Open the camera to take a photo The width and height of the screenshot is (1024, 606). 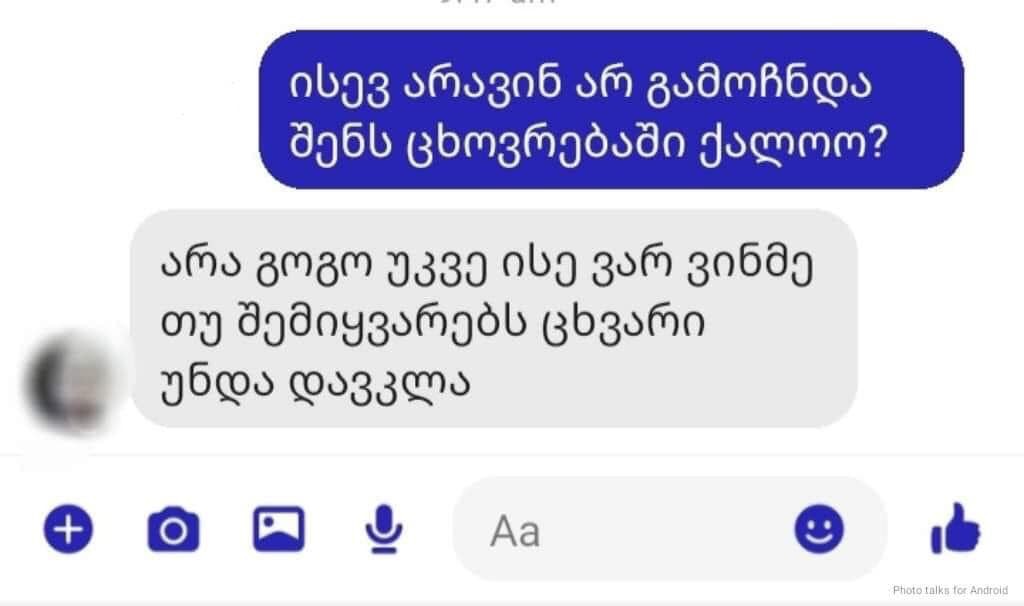[173, 529]
